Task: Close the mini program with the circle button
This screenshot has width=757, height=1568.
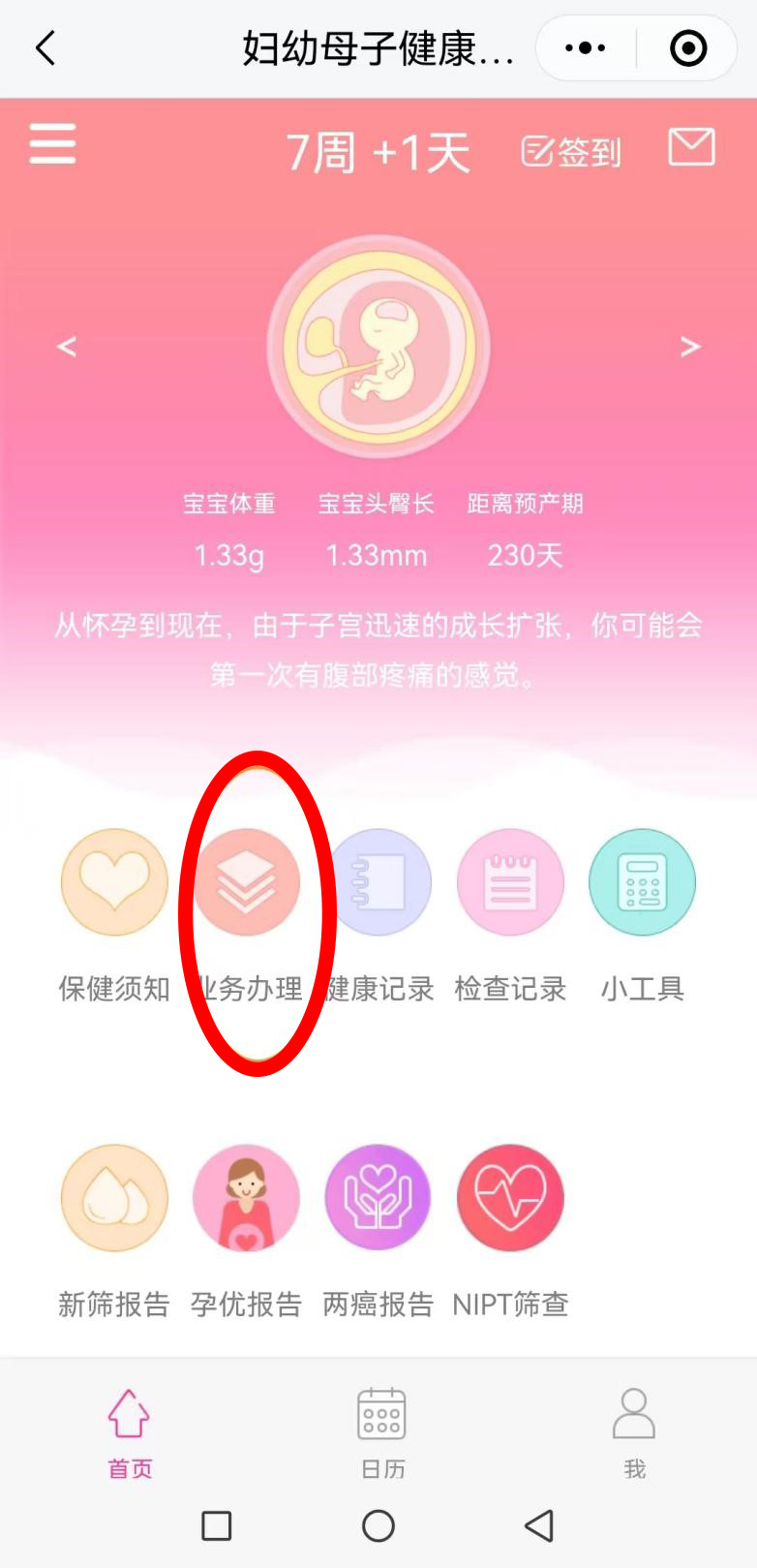Action: [688, 47]
